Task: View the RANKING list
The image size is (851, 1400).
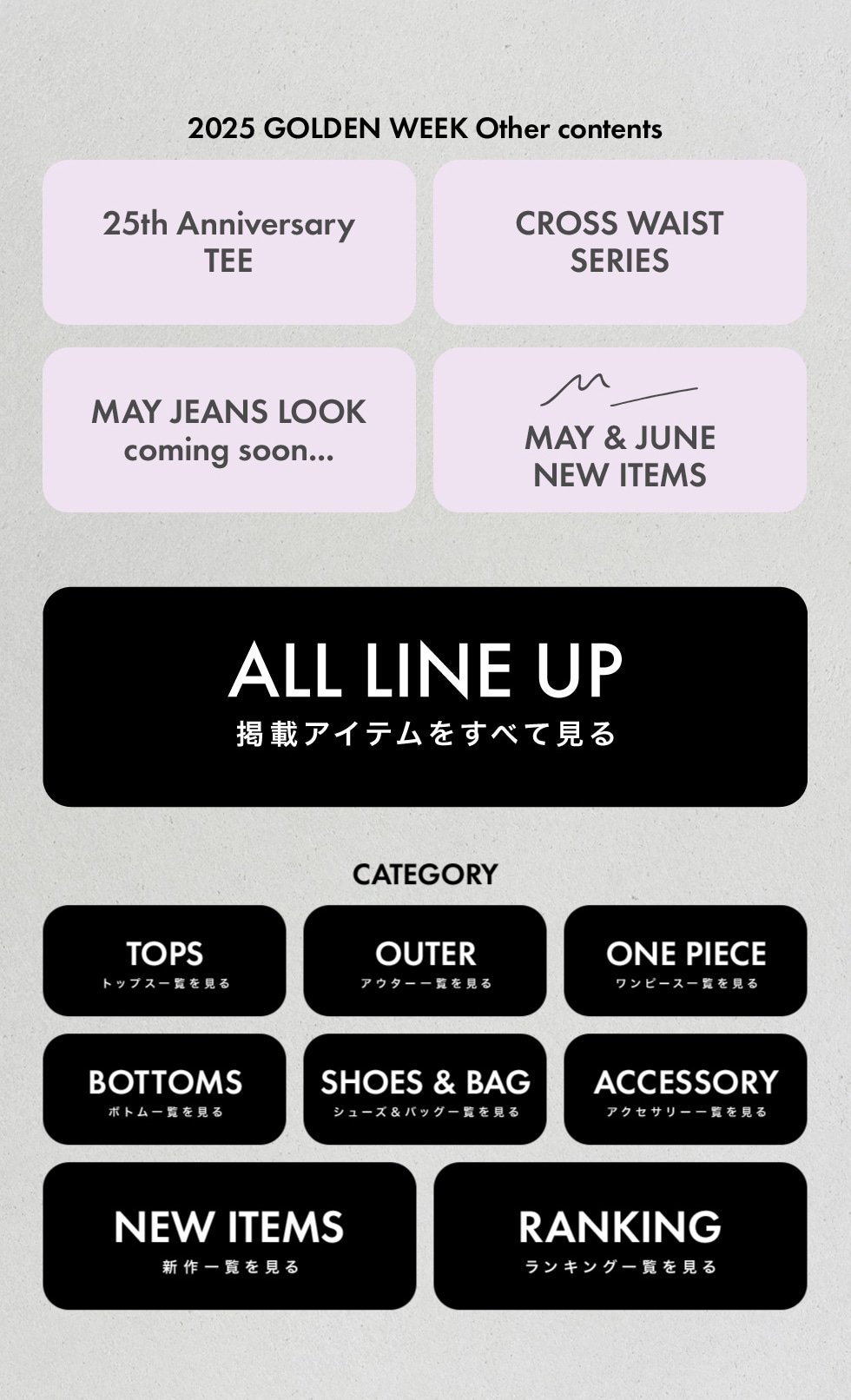Action: pos(620,1236)
